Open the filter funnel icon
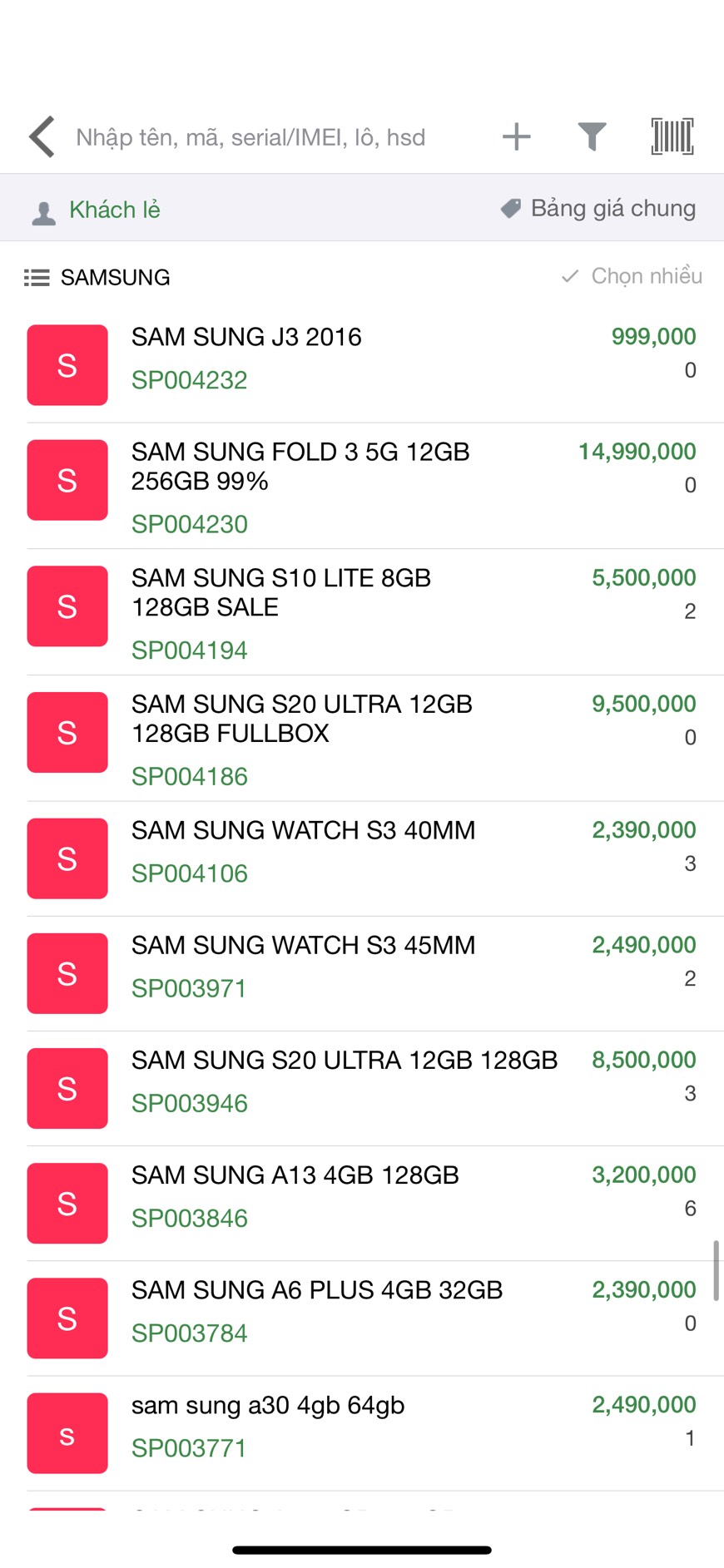724x1568 pixels. click(x=592, y=136)
